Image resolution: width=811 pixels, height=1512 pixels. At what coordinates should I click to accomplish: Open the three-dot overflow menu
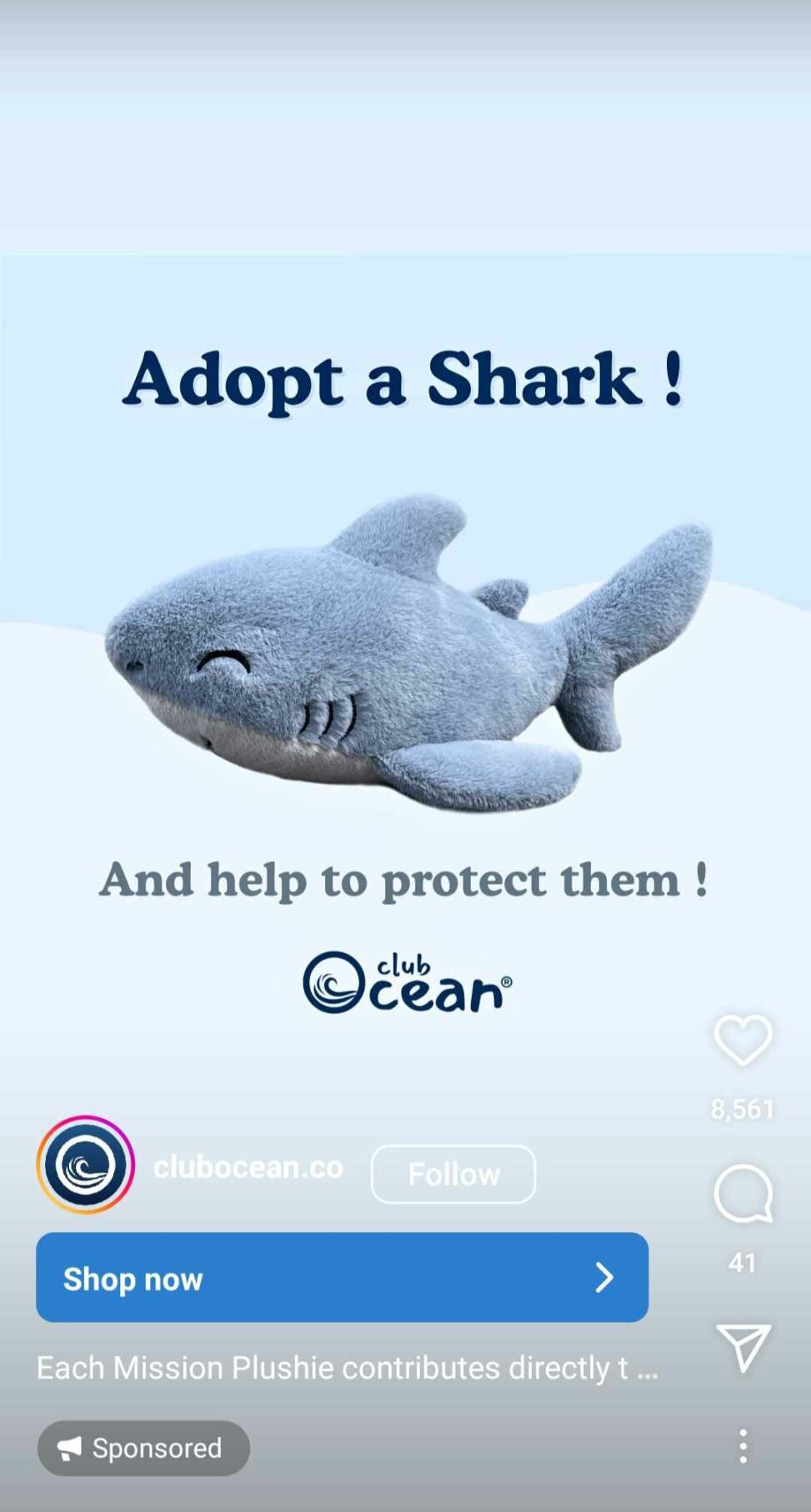(743, 1446)
